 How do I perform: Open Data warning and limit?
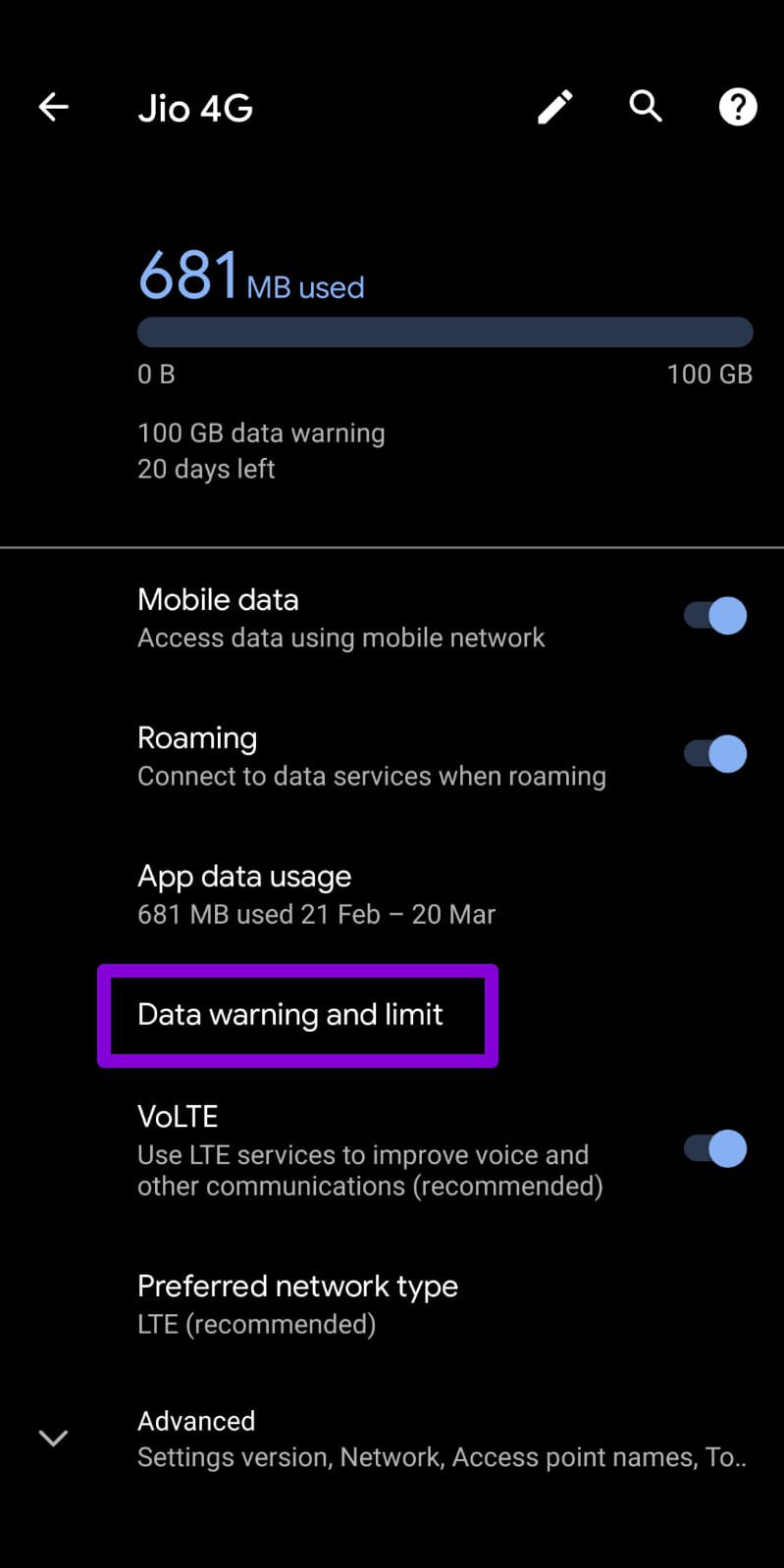(291, 1014)
